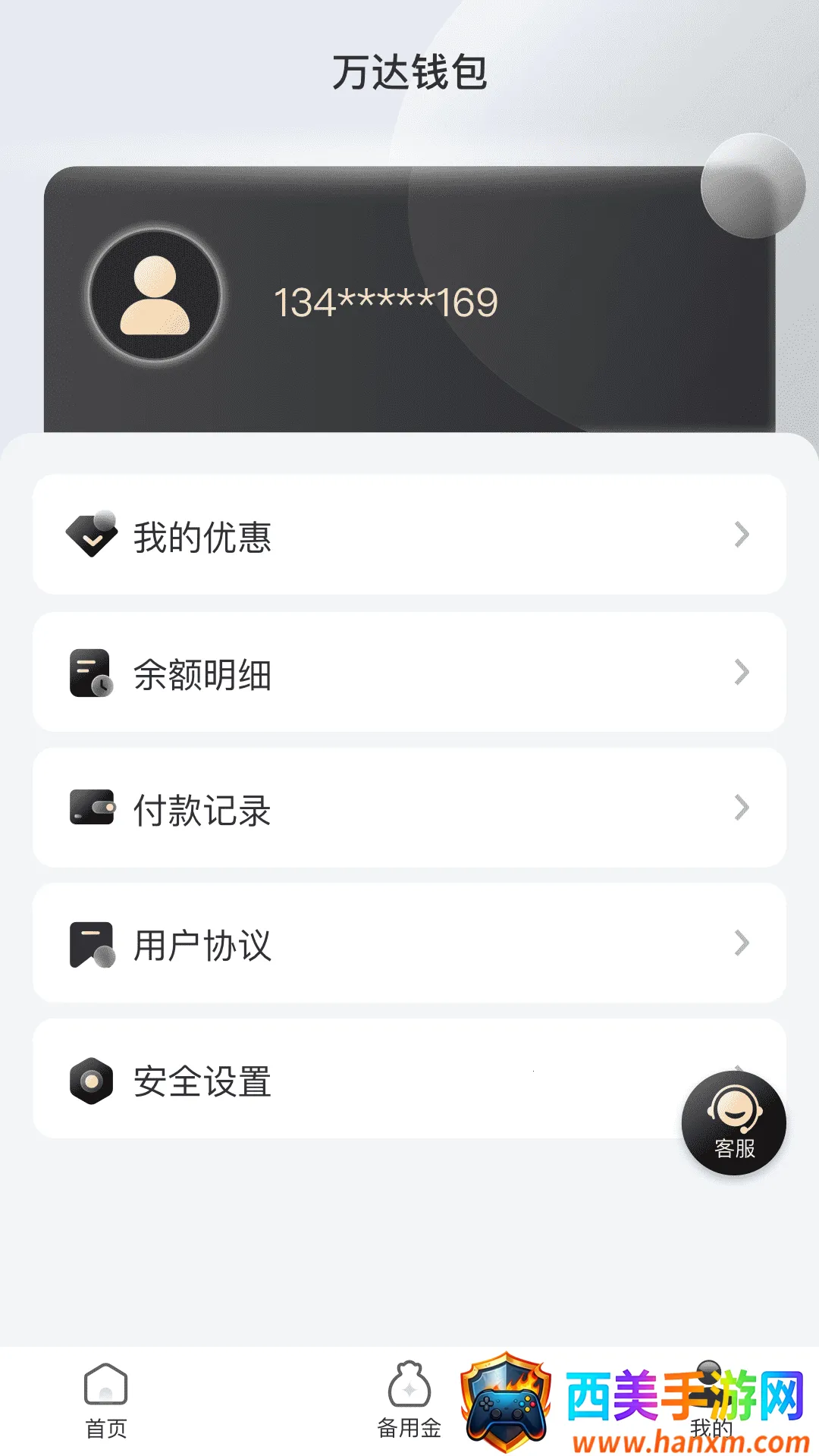Switch to the 我的 tab

pos(711,1403)
